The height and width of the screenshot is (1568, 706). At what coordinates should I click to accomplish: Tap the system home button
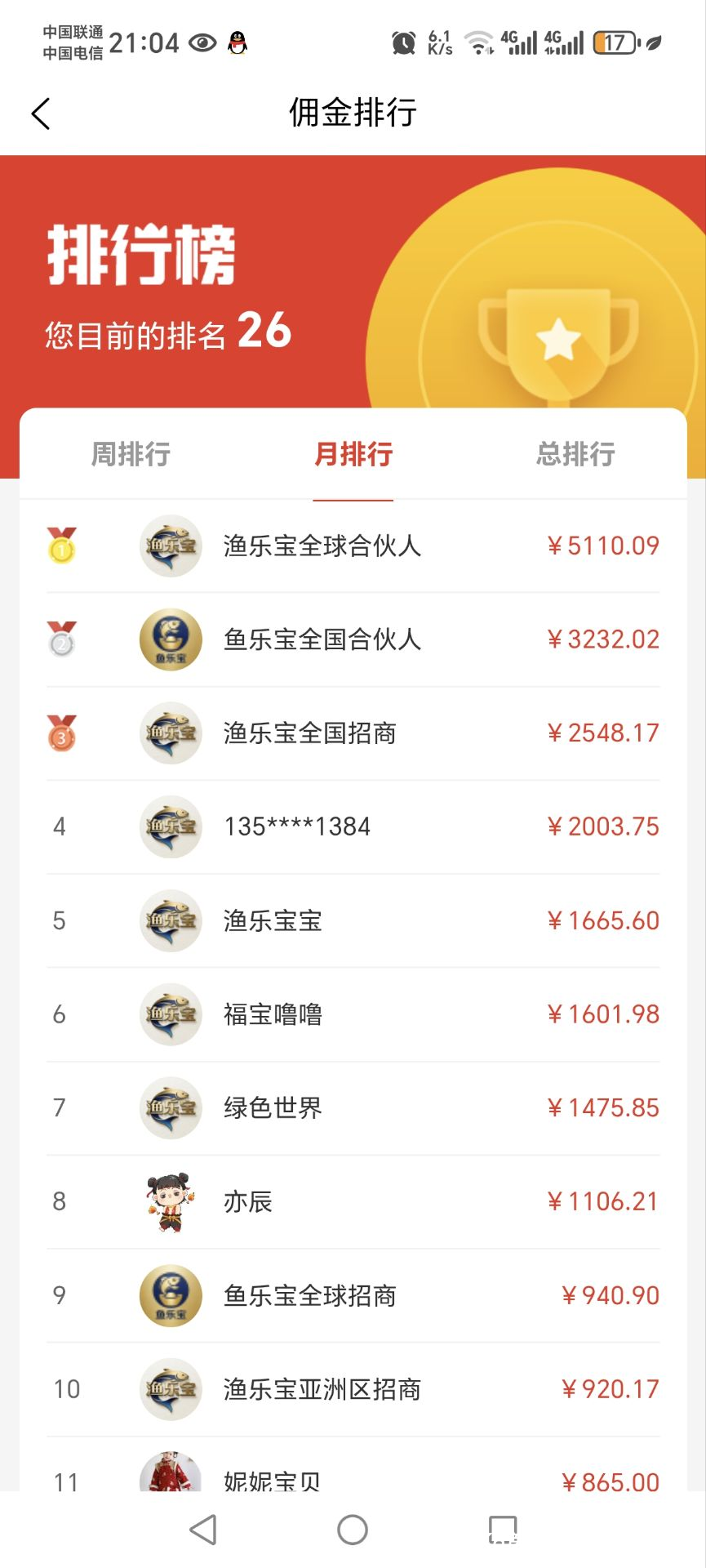pyautogui.click(x=353, y=1530)
